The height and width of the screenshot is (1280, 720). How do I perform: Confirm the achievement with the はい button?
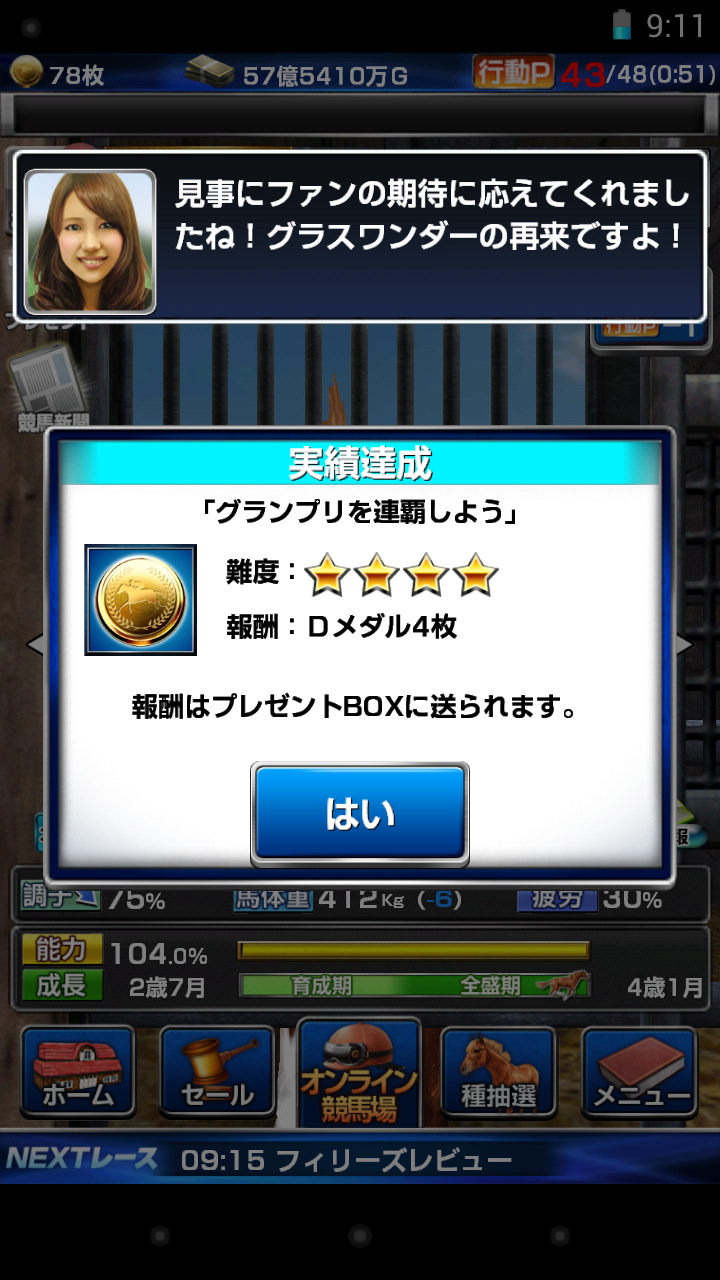tap(359, 814)
